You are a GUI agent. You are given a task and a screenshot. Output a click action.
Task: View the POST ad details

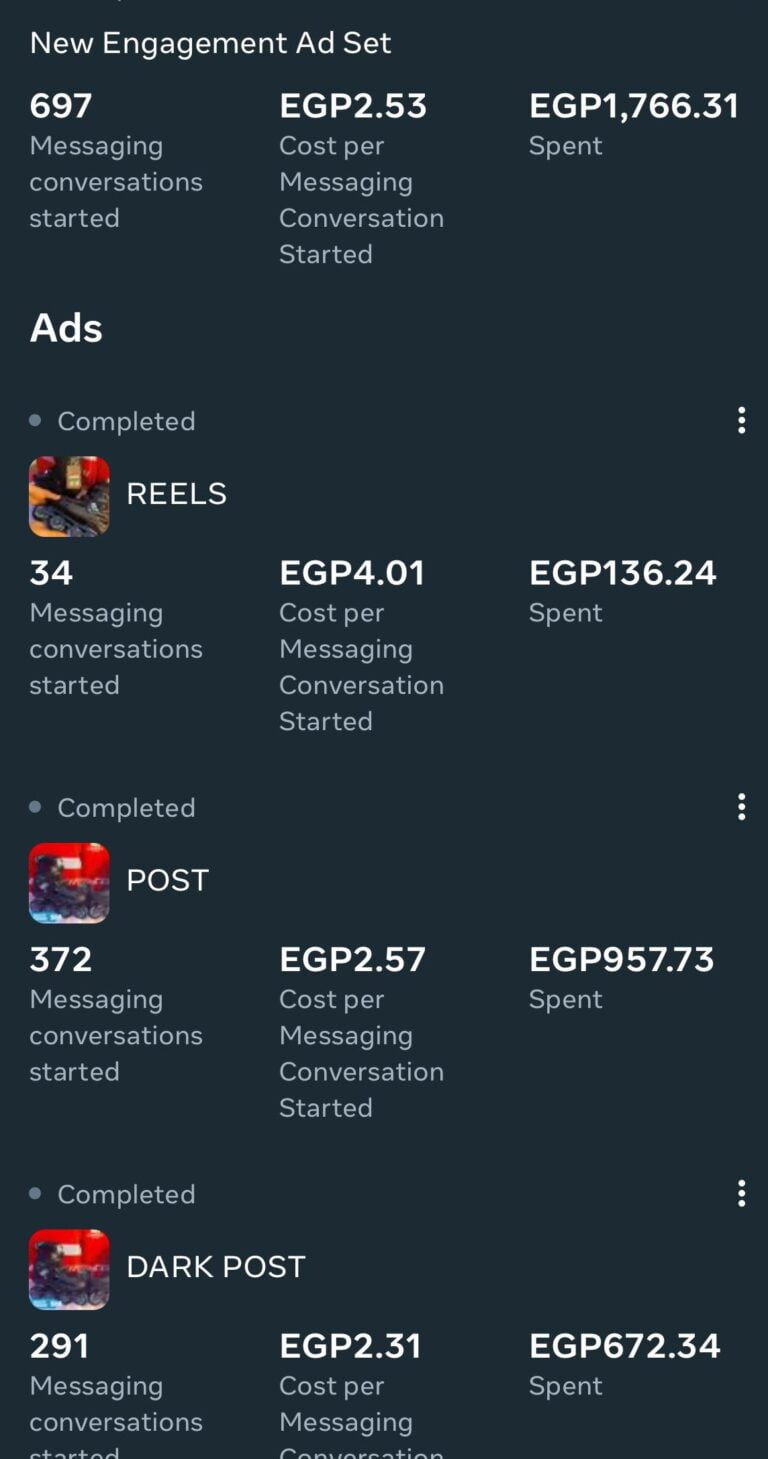tap(167, 880)
